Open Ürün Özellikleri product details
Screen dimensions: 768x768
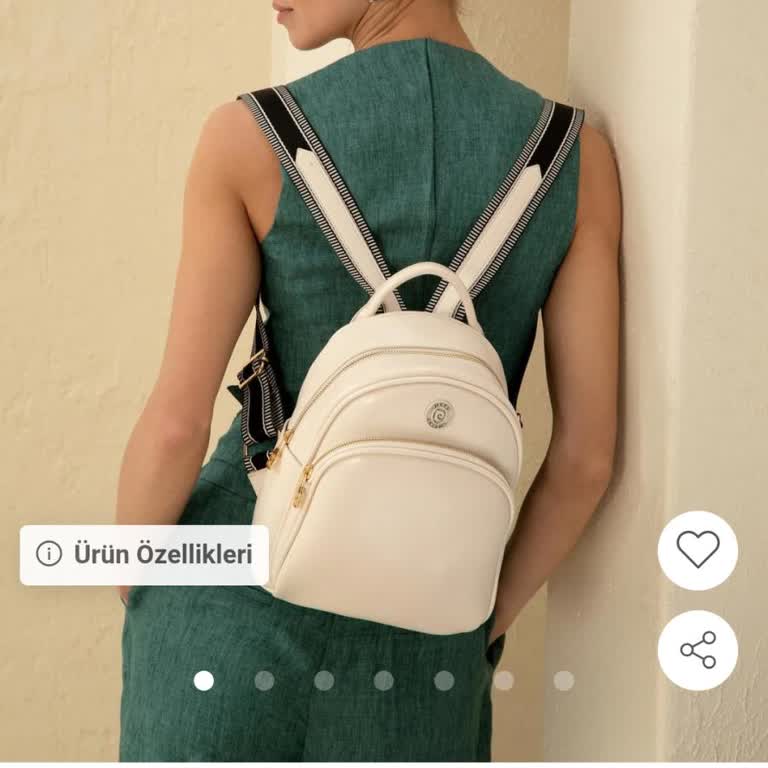[144, 554]
